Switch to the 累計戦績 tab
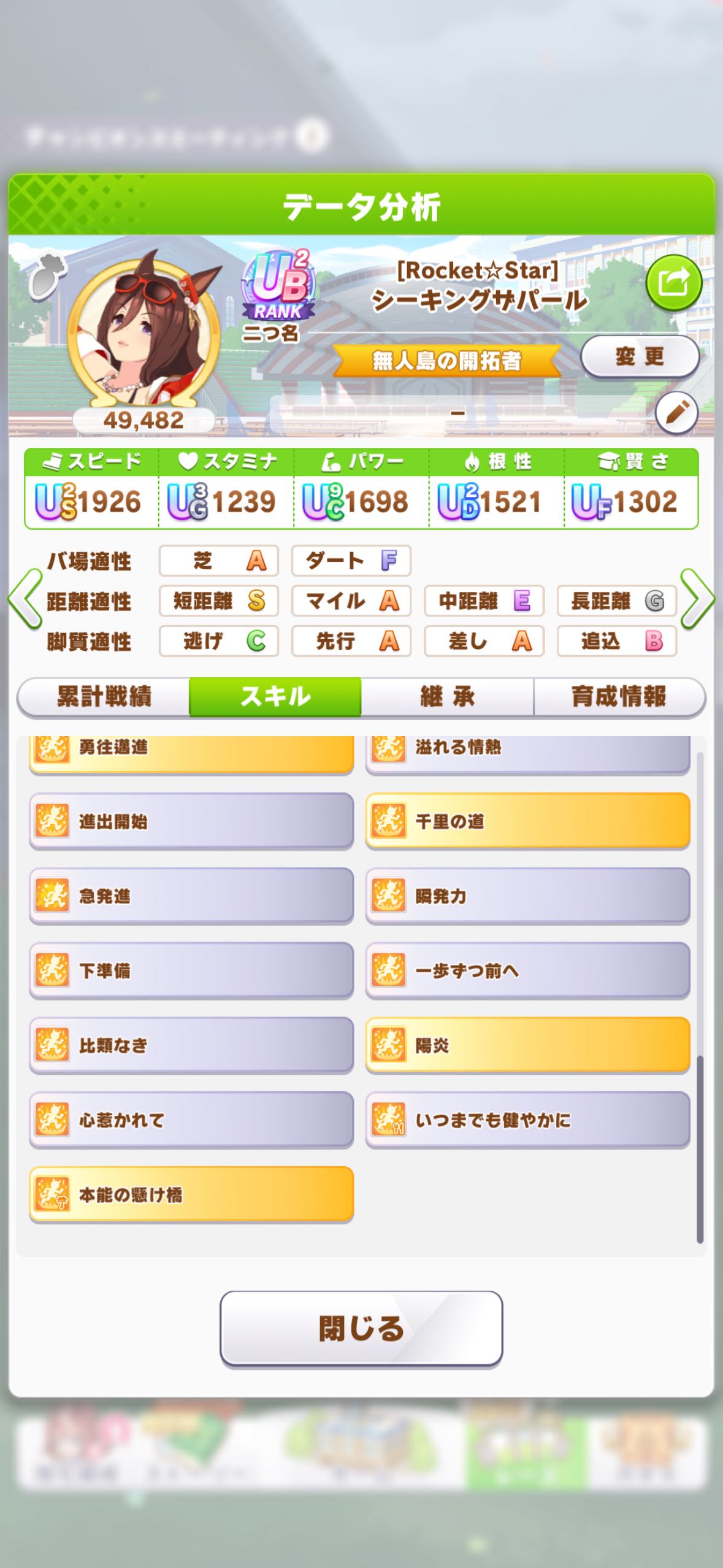This screenshot has width=723, height=1568. 104,697
